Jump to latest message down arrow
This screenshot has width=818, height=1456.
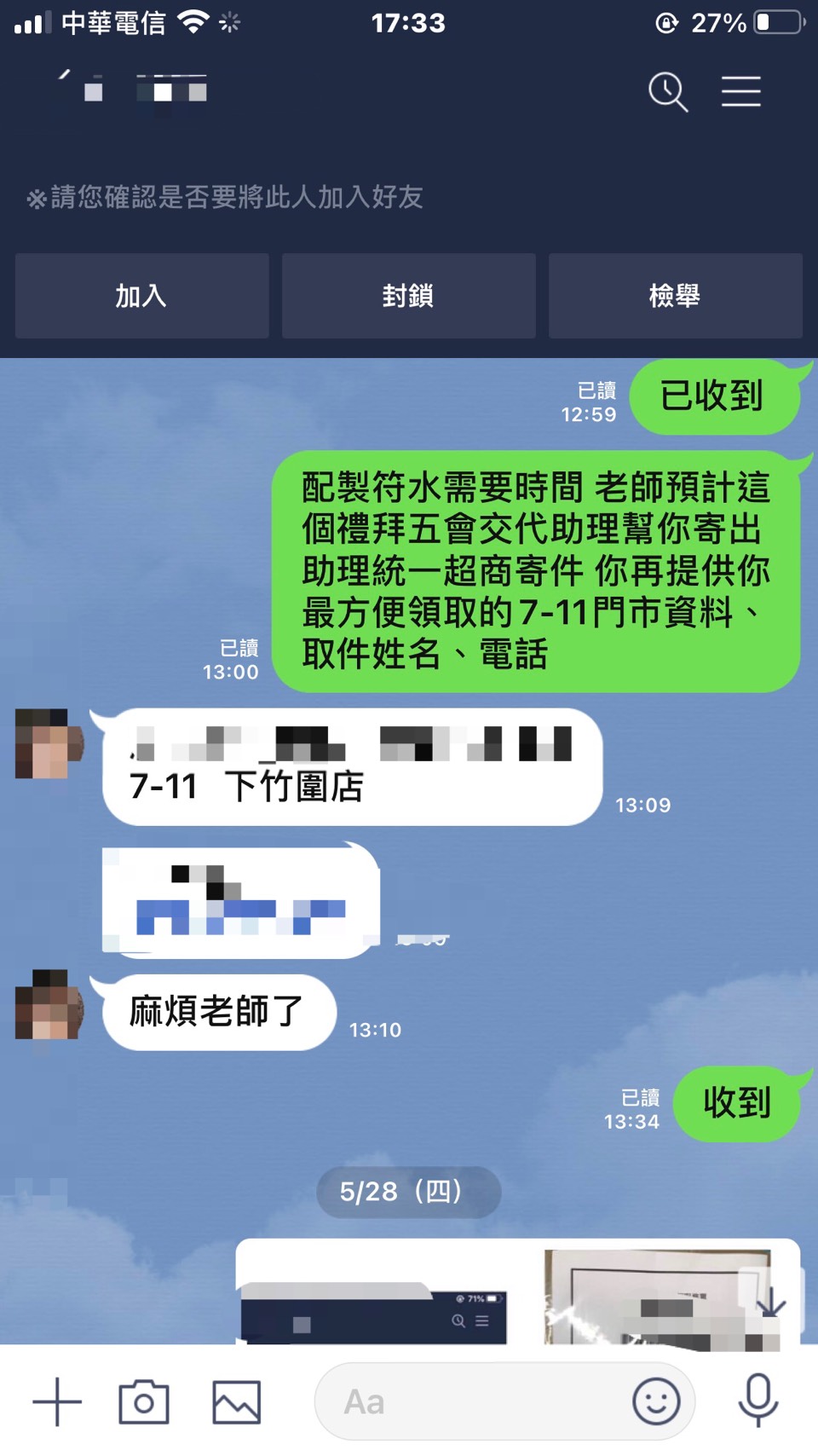(x=770, y=1302)
